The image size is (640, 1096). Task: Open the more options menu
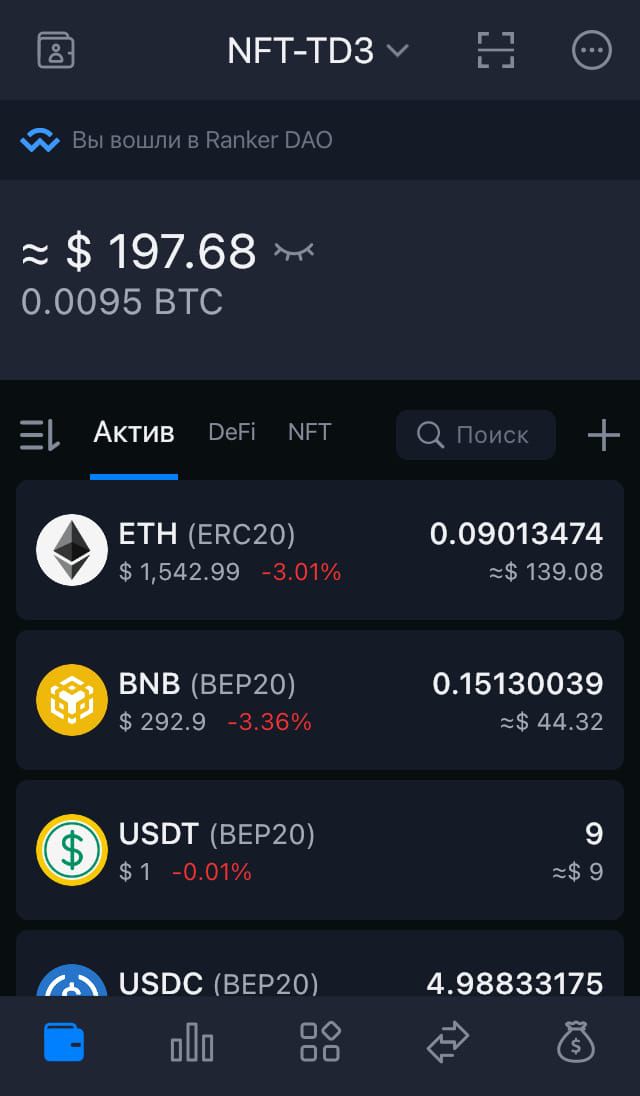point(592,50)
